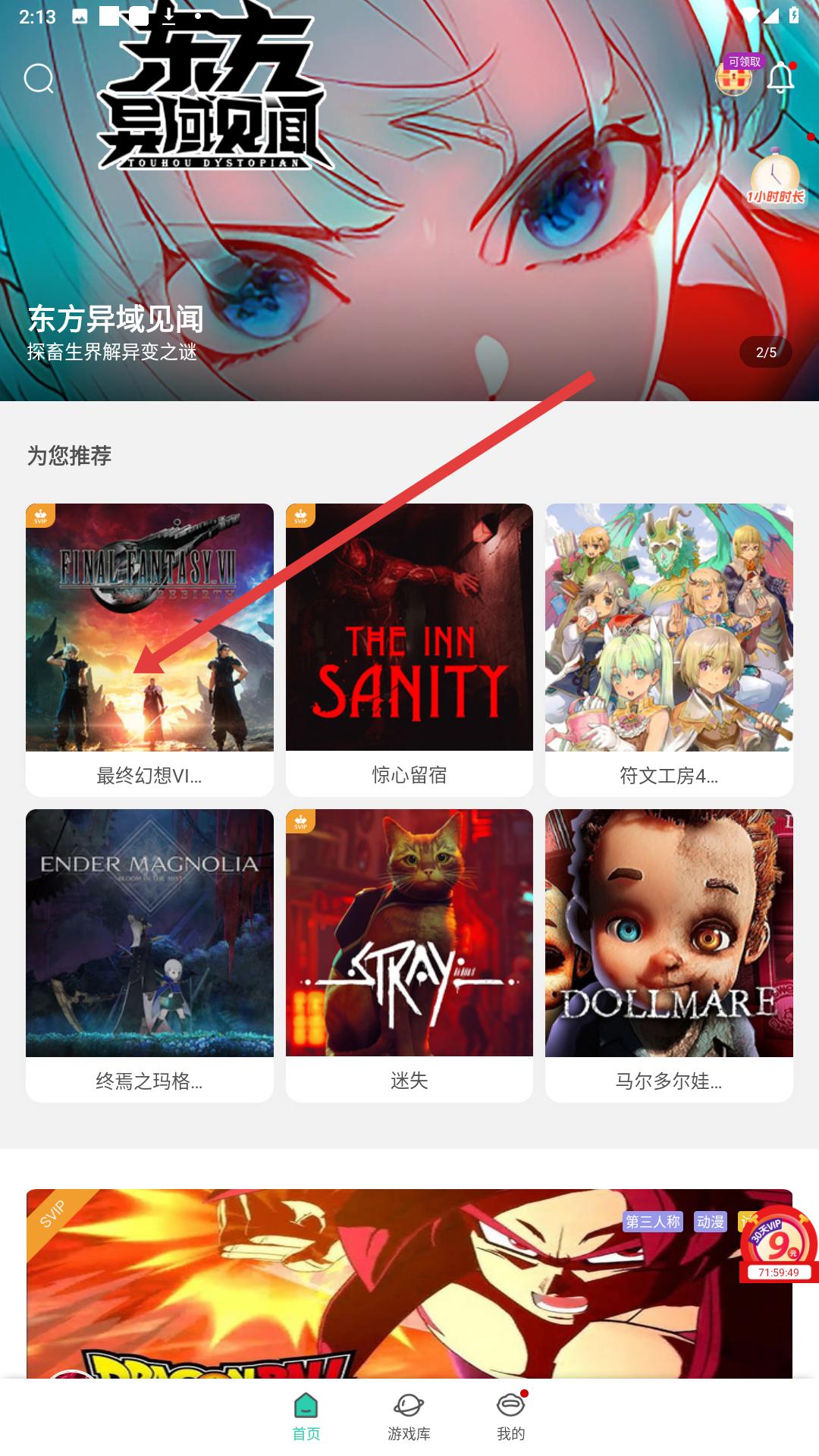This screenshot has height=1456, width=819.
Task: Open the Dragon Ball SVIP game banner
Action: 379,1289
